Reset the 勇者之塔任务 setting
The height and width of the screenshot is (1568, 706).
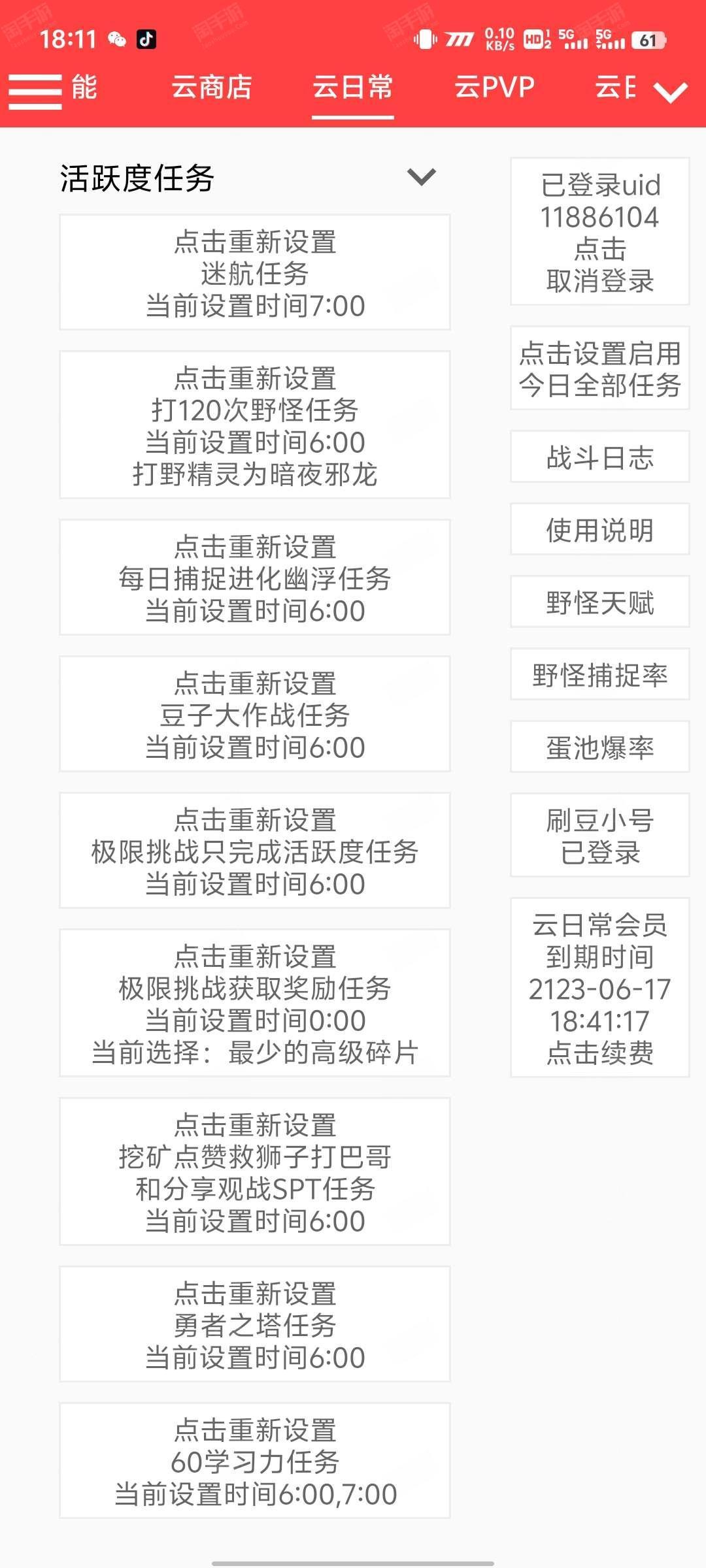[x=255, y=1324]
